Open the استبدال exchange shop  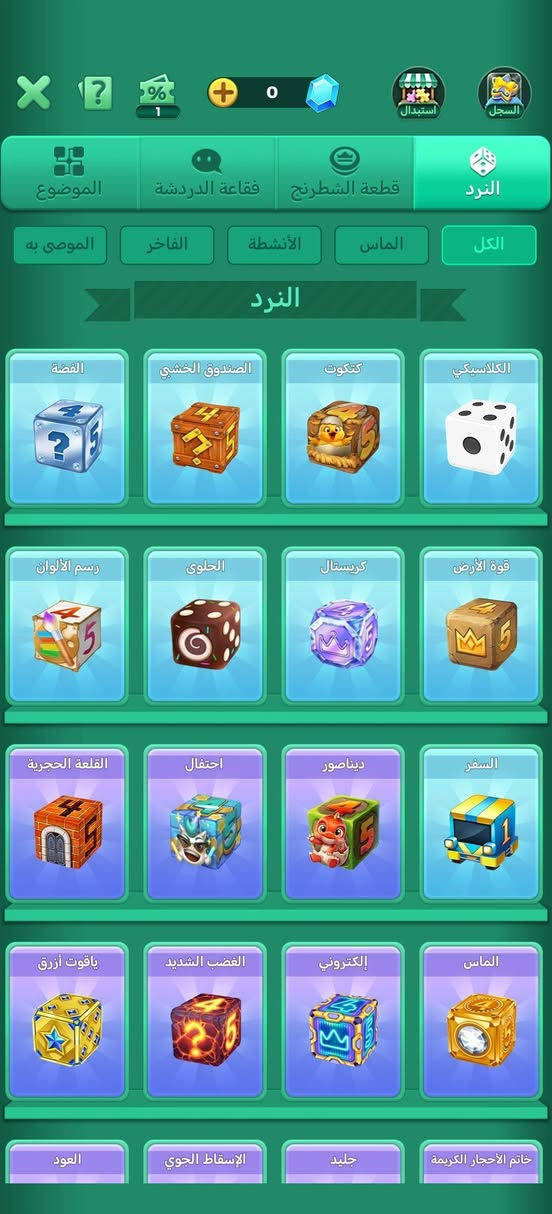(419, 94)
